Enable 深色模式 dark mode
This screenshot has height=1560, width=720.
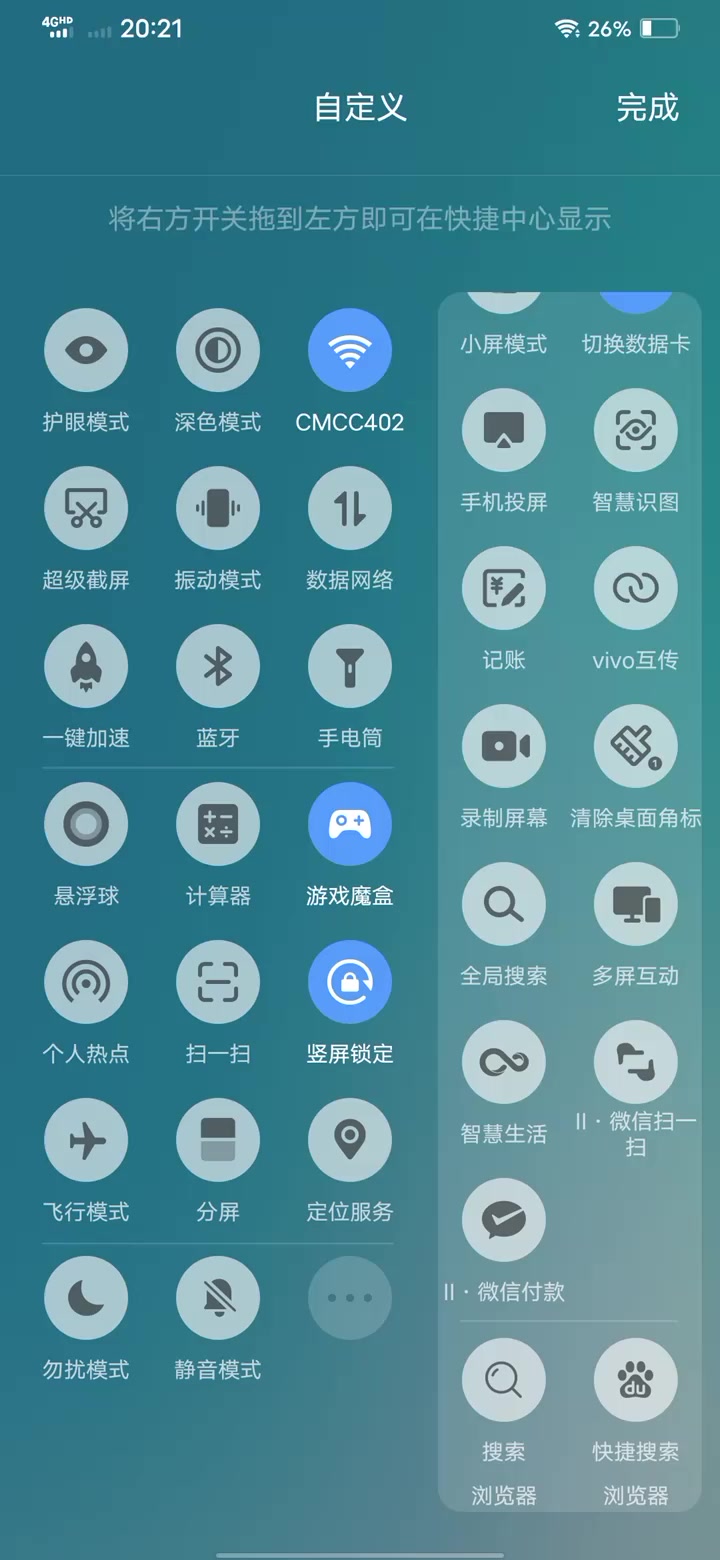pos(218,350)
